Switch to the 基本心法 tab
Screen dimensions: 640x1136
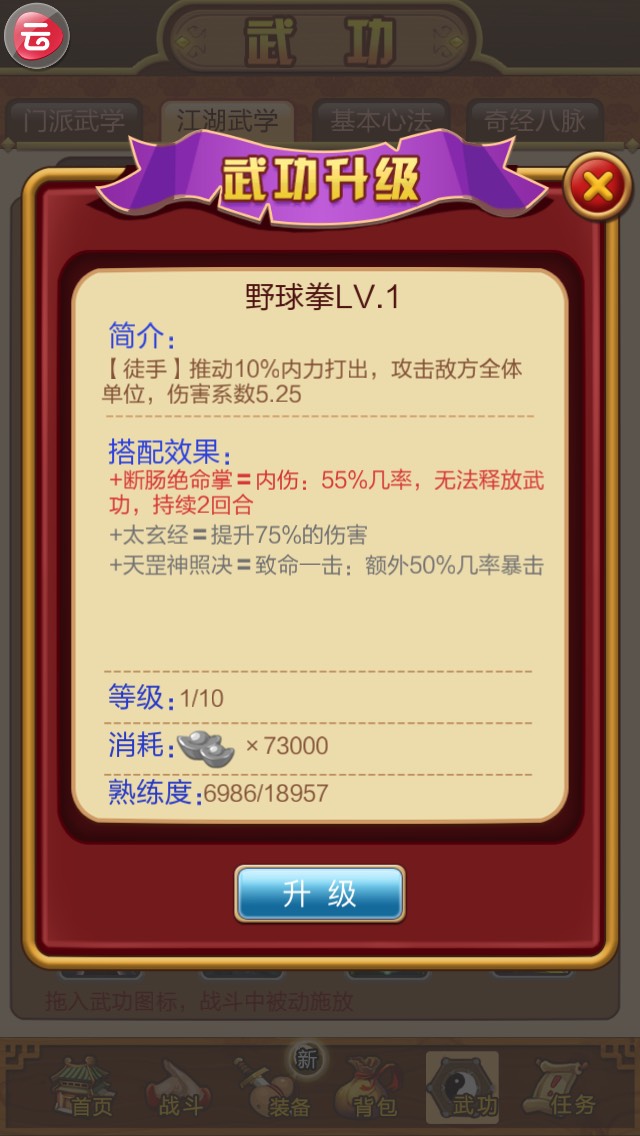[x=381, y=121]
